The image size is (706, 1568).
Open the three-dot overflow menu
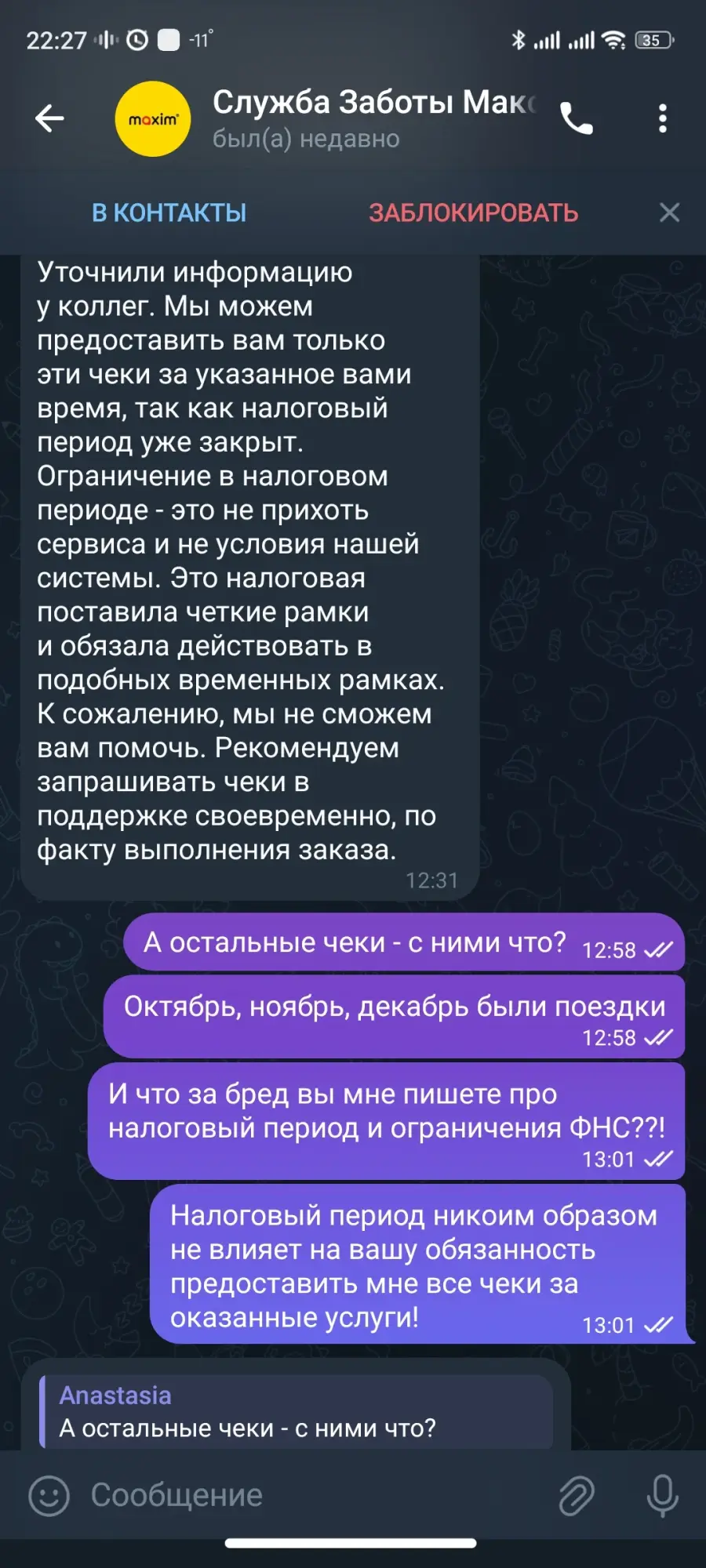pyautogui.click(x=663, y=119)
